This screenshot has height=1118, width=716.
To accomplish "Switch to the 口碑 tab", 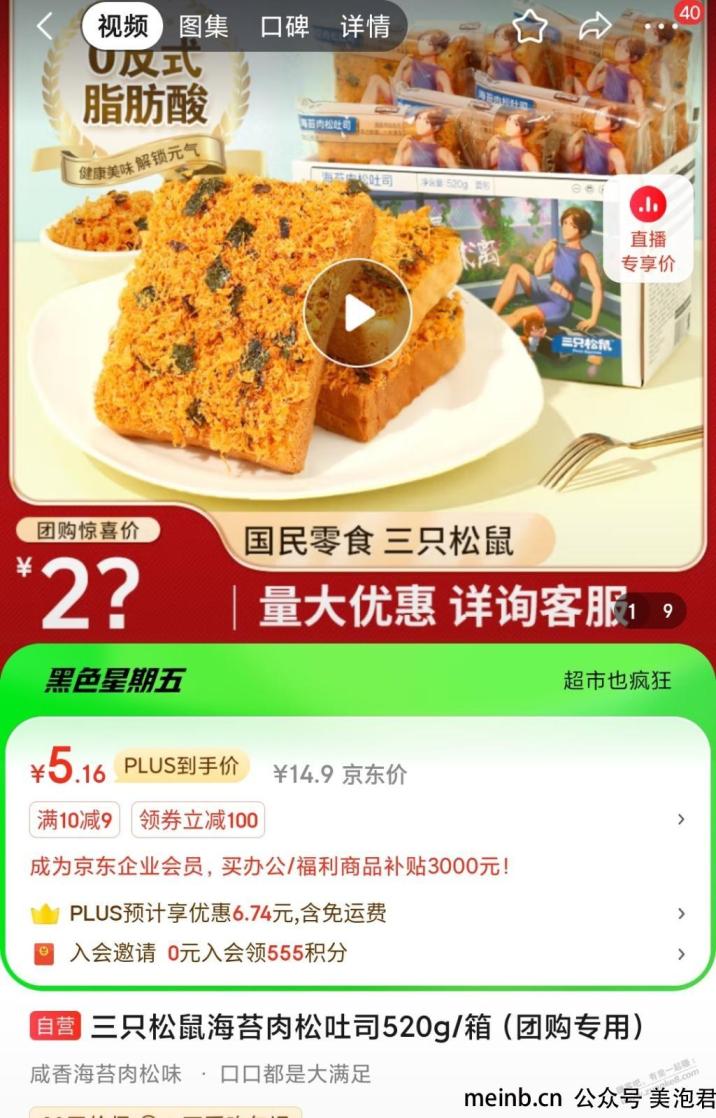I will (285, 27).
